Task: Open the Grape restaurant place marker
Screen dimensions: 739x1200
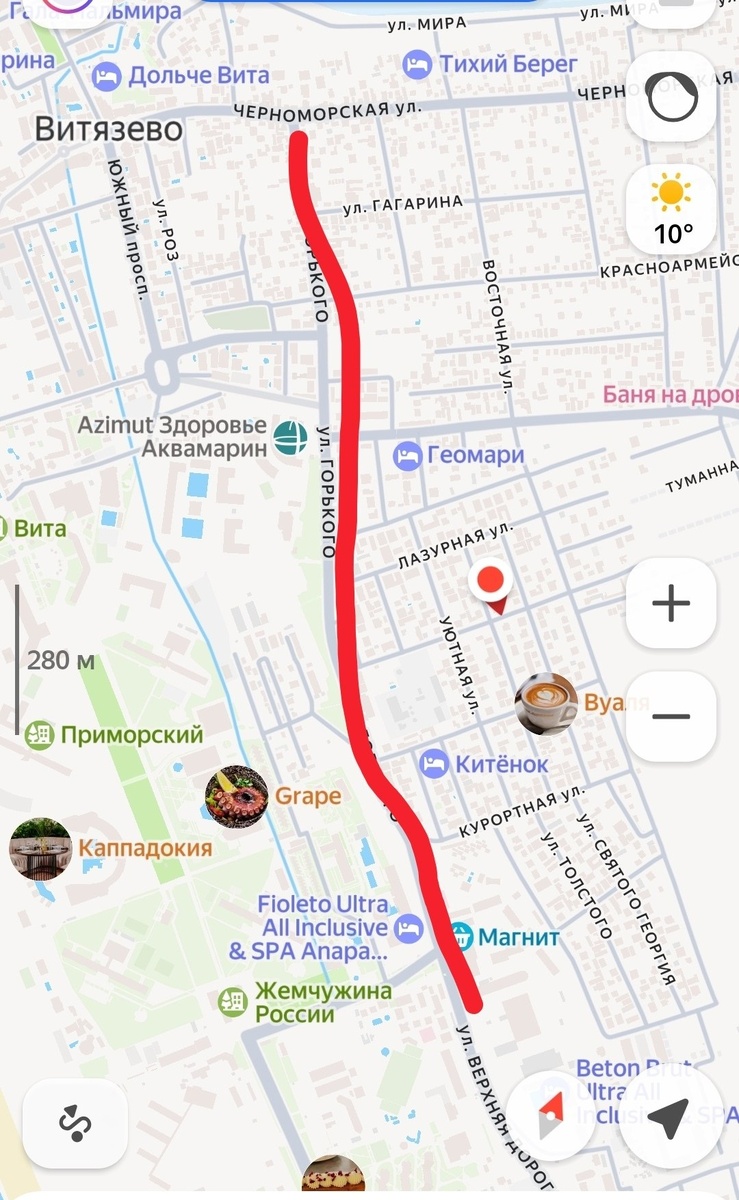Action: [x=236, y=797]
